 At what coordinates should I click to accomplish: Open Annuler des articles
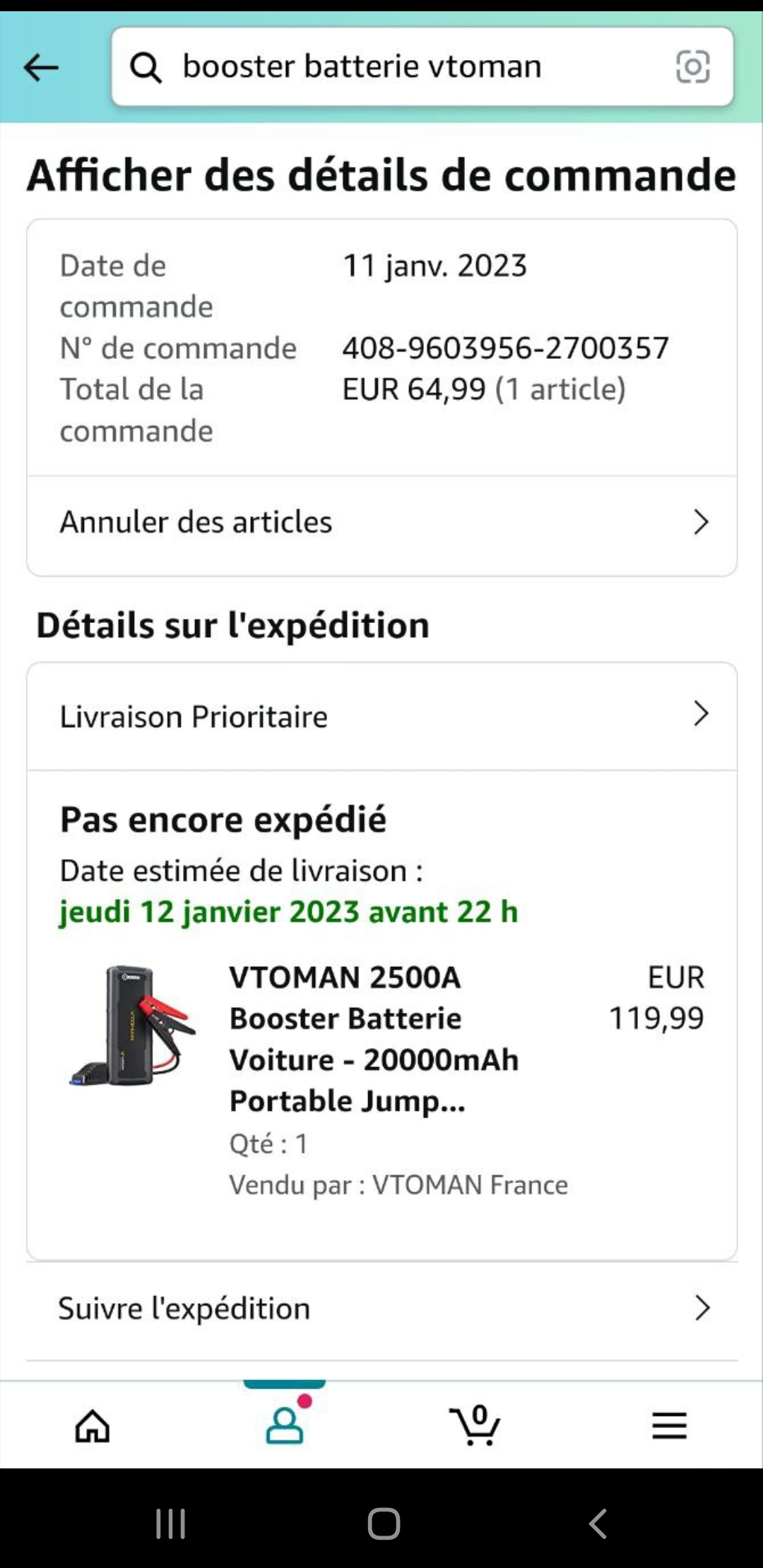coord(381,523)
